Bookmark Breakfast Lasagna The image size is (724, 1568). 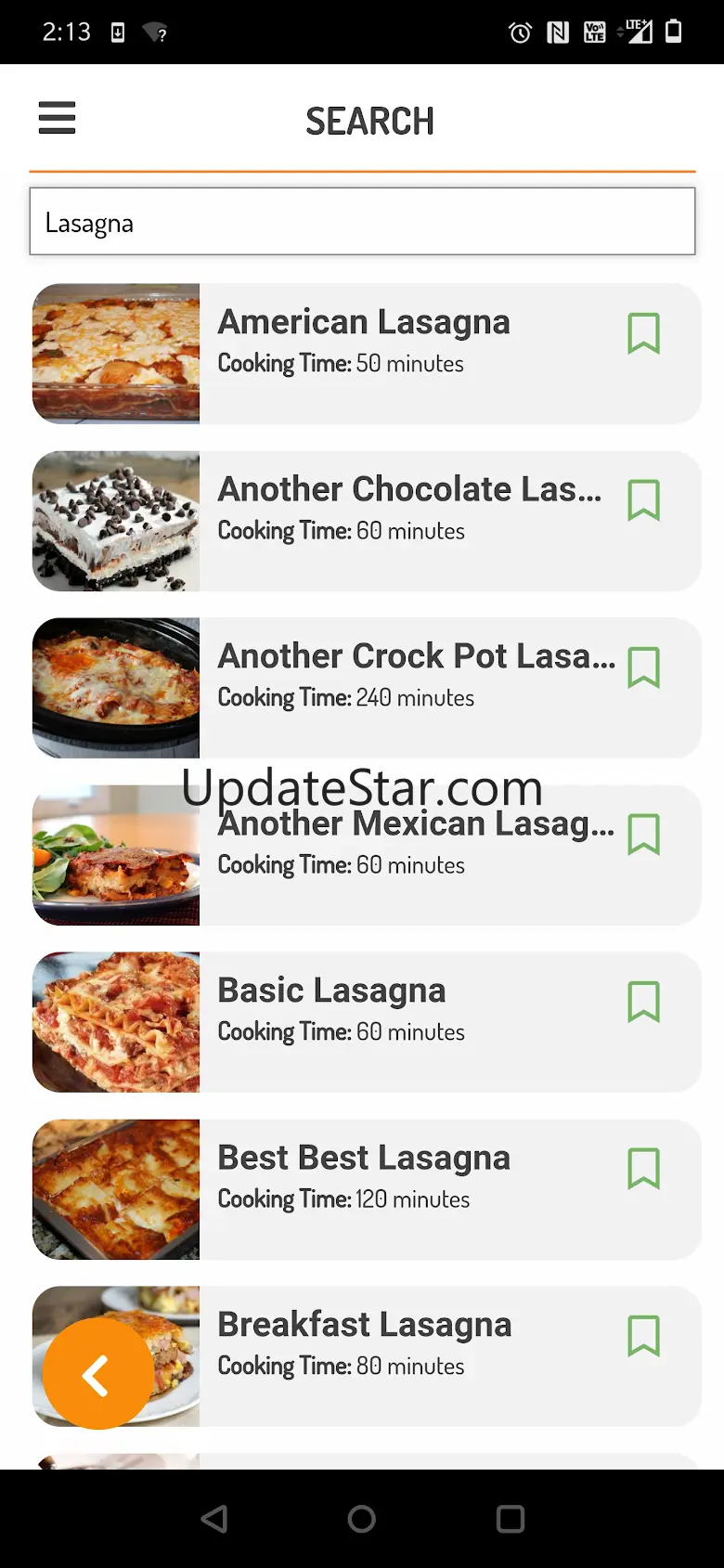[x=643, y=1337]
